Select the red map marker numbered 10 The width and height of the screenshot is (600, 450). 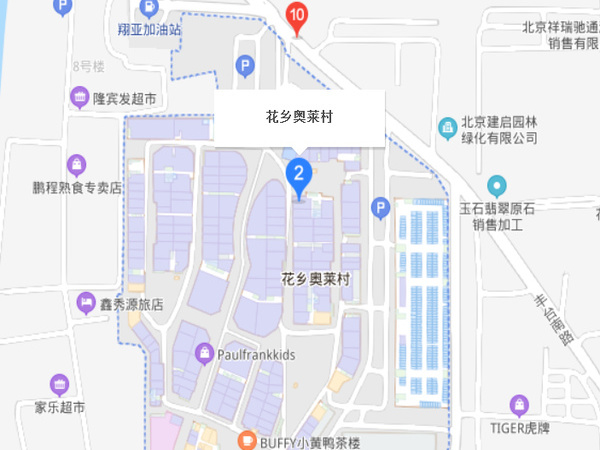296,16
